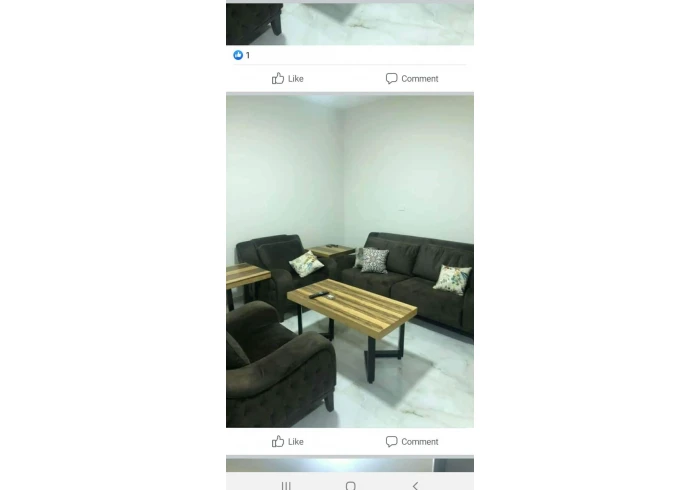The image size is (700, 490).
Task: Go back using system navigation
Action: pyautogui.click(x=415, y=485)
